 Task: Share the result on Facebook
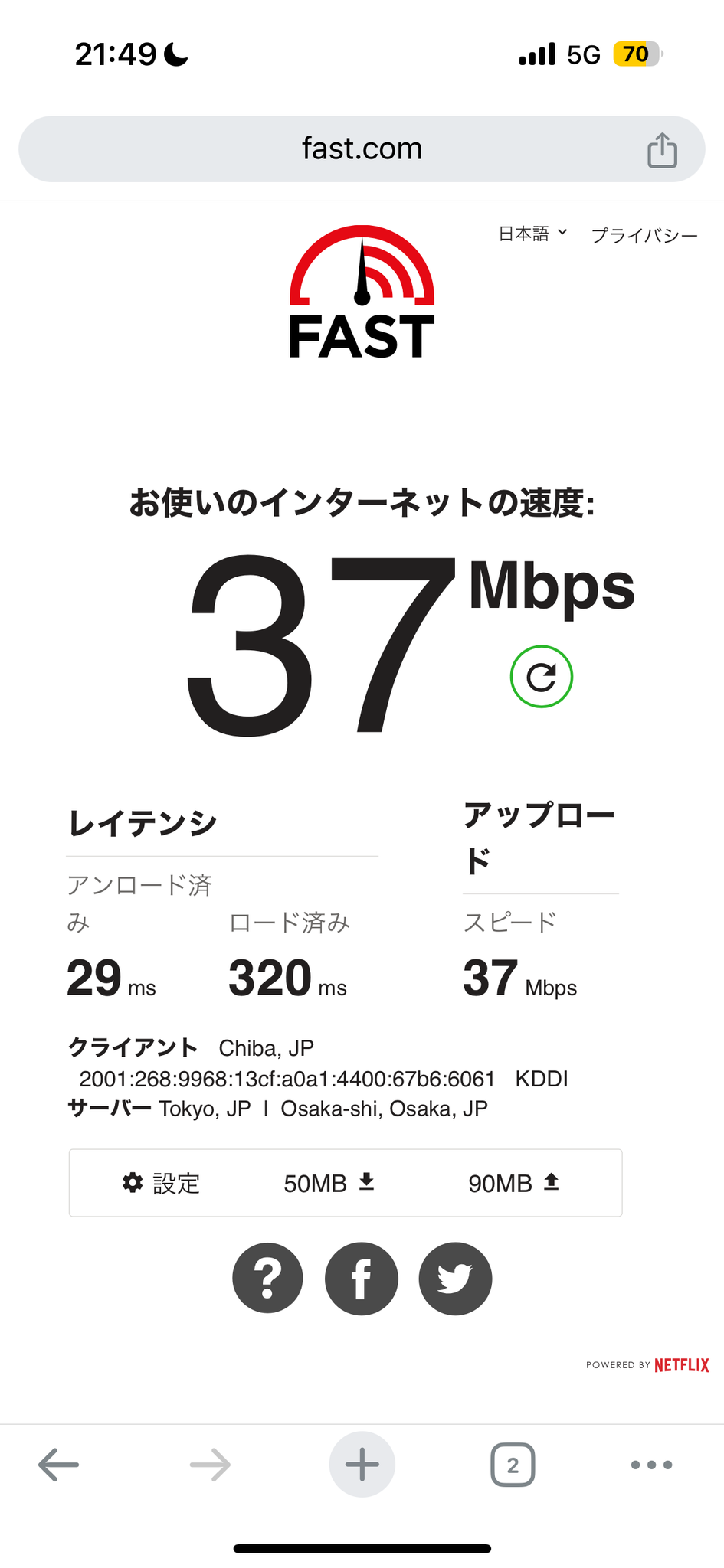362,1279
